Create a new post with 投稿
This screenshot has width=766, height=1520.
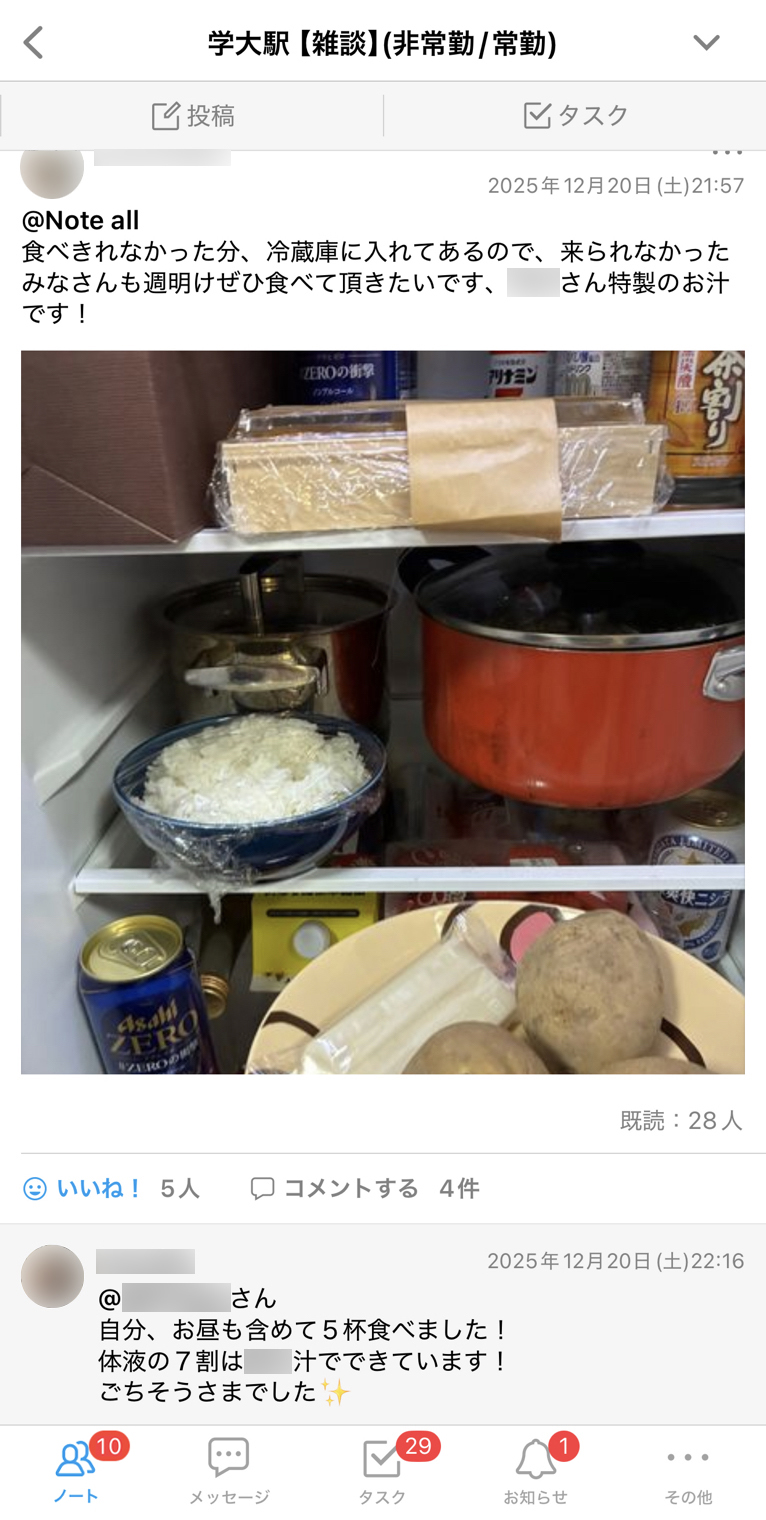[x=193, y=115]
